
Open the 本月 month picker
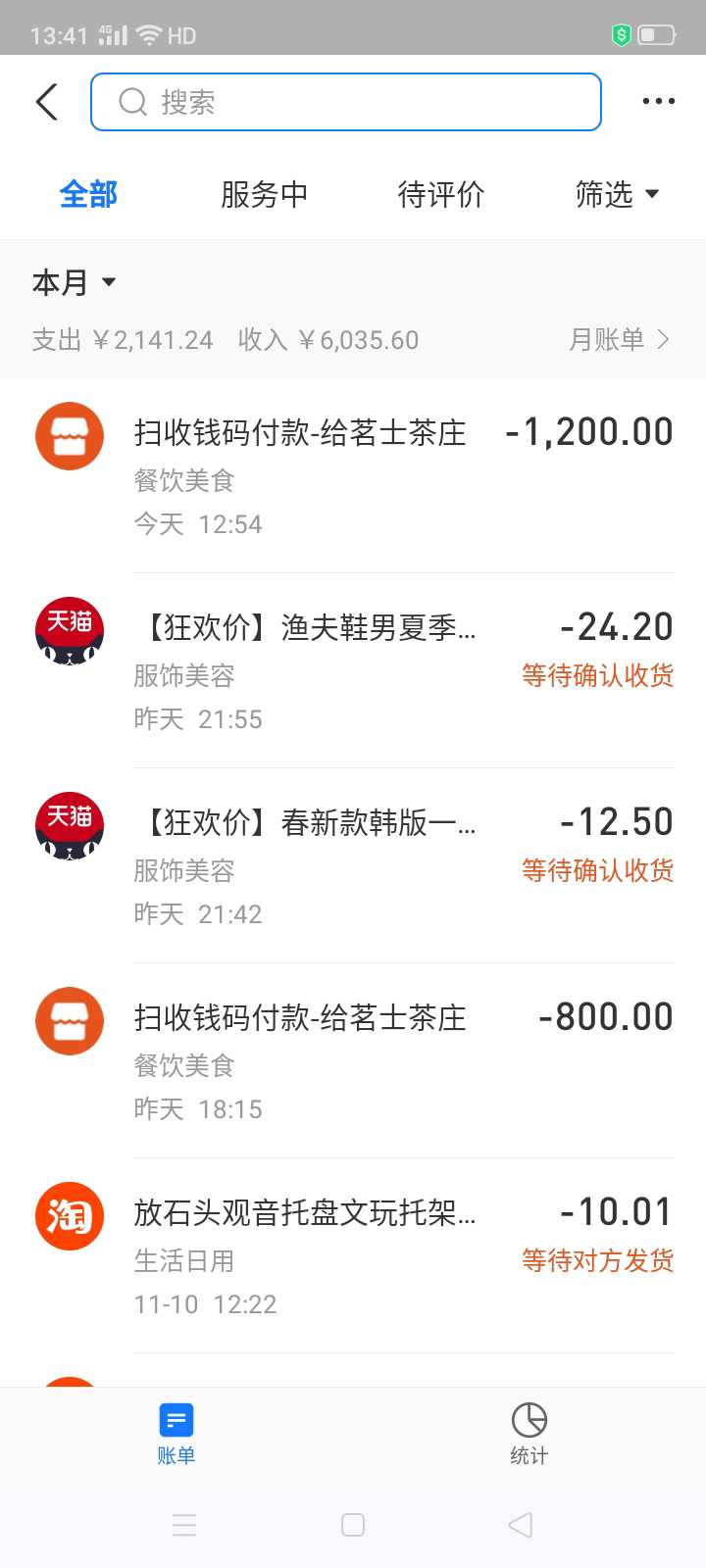coord(75,282)
